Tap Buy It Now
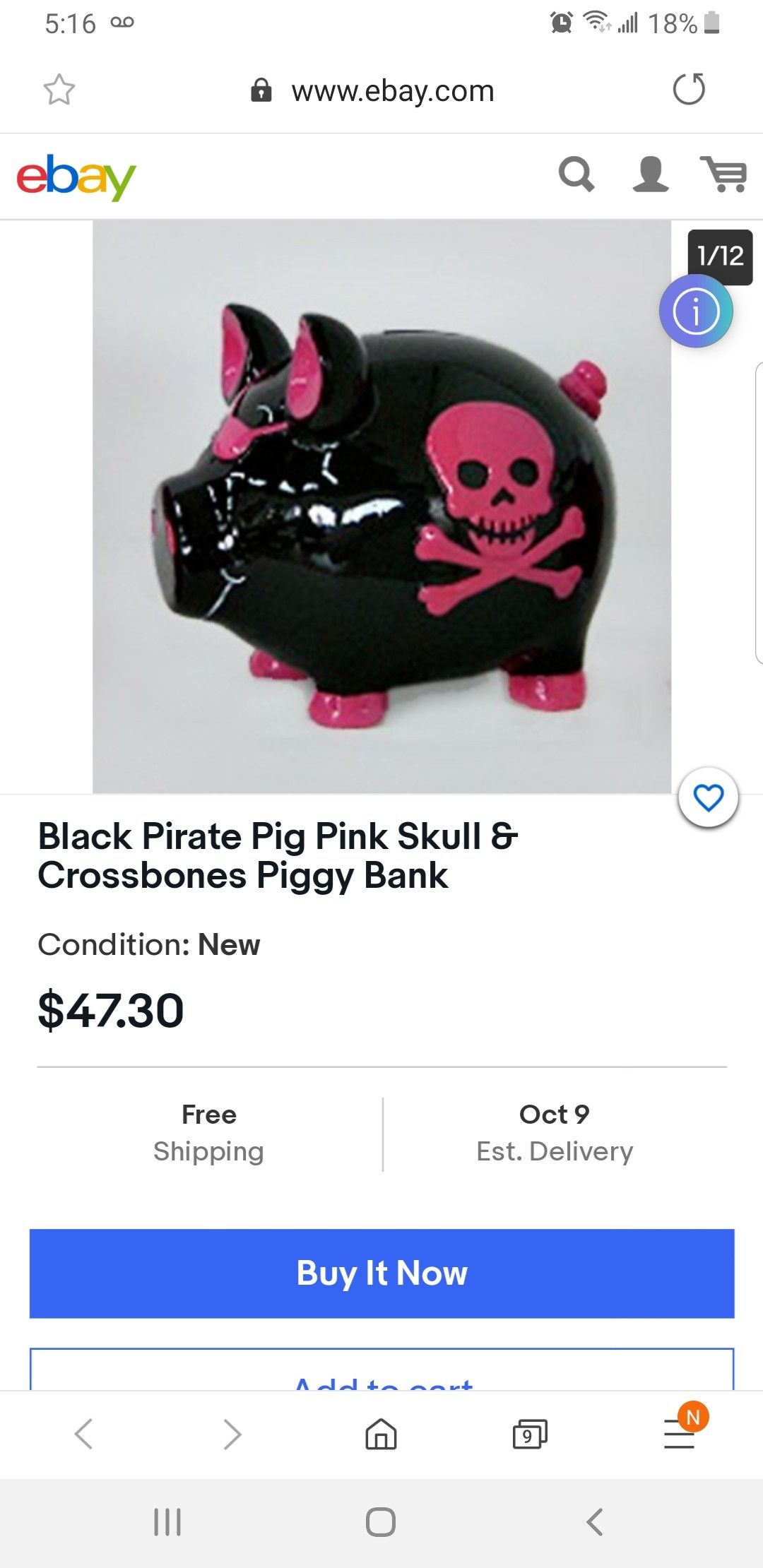Viewport: 763px width, 1568px height. 381,1273
